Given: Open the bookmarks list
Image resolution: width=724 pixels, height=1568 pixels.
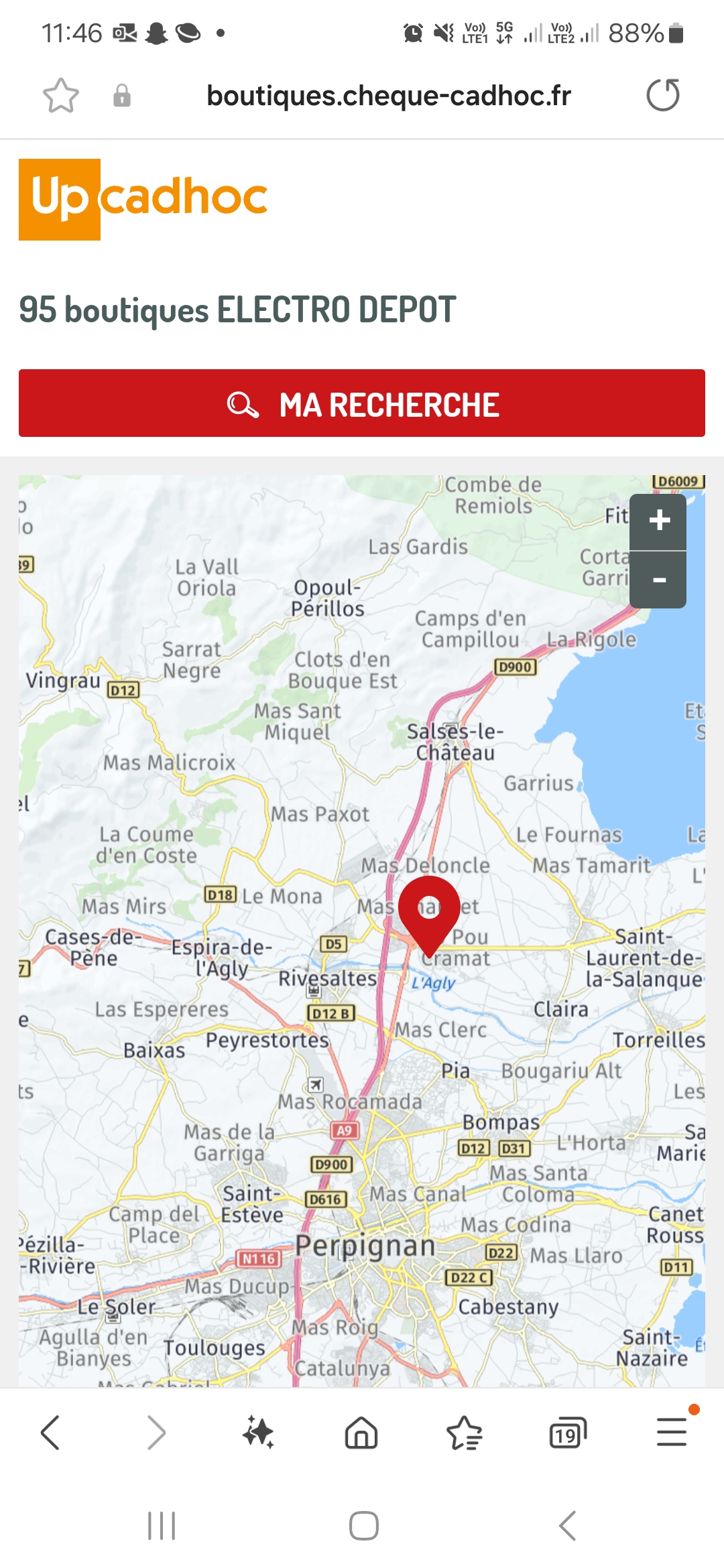Looking at the screenshot, I should 464,1433.
